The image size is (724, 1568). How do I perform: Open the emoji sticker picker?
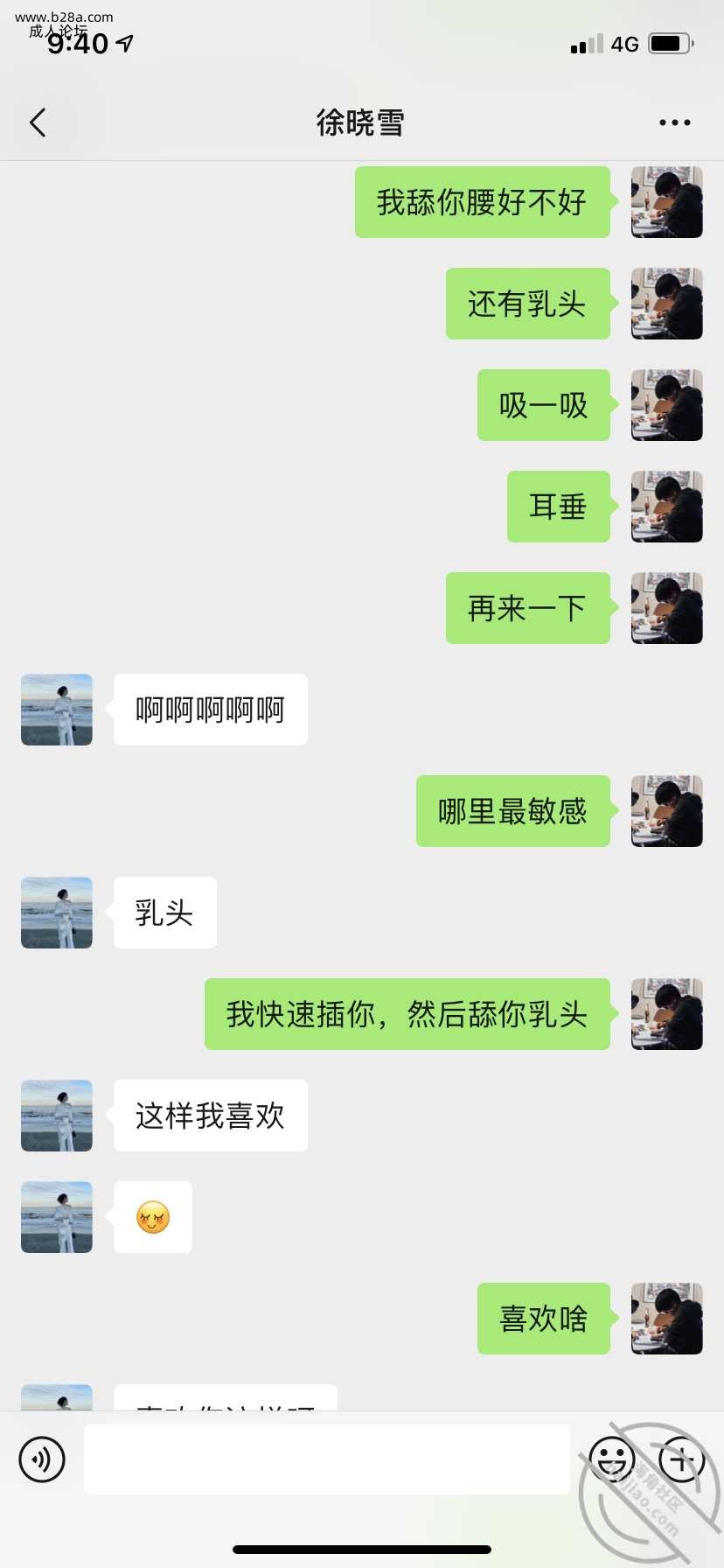611,1459
